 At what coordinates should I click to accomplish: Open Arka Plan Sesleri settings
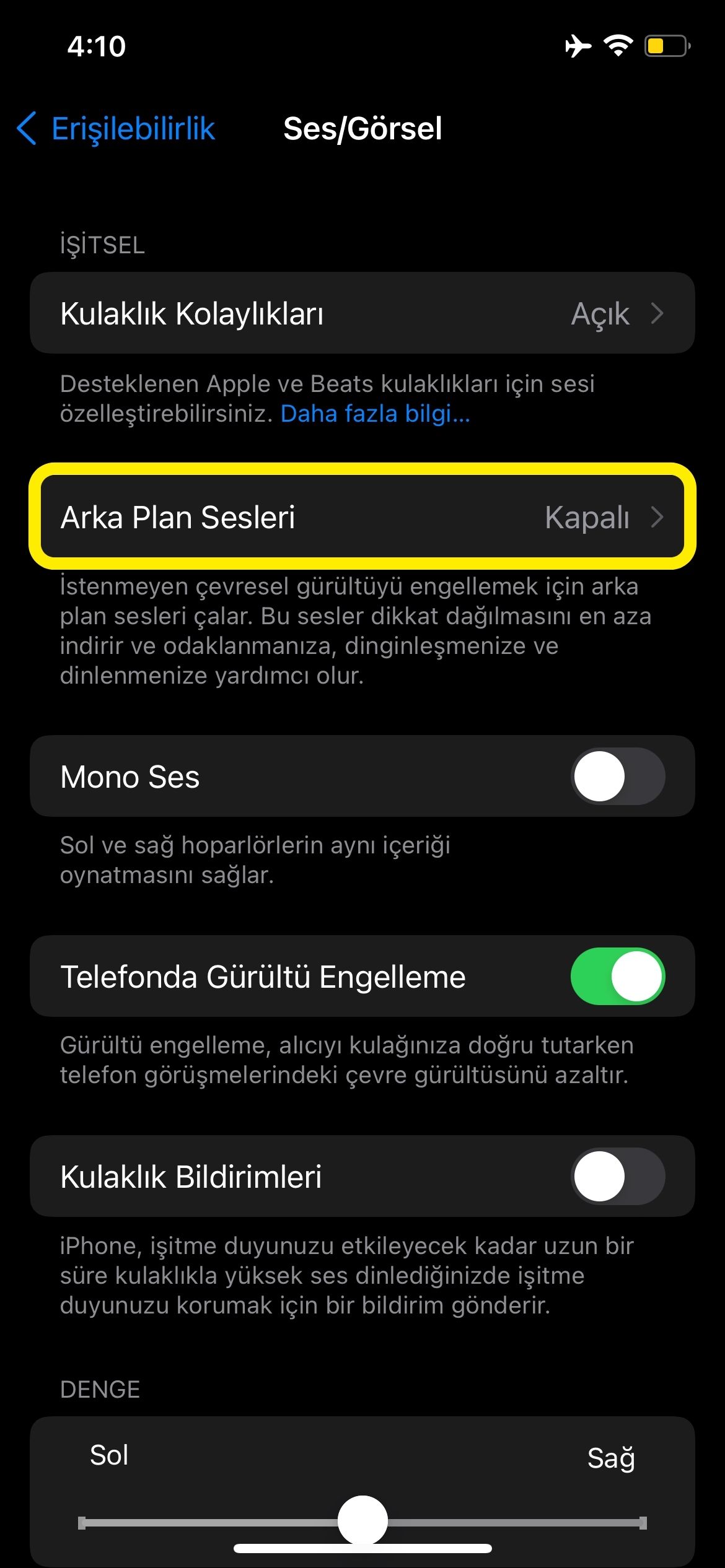tap(362, 517)
